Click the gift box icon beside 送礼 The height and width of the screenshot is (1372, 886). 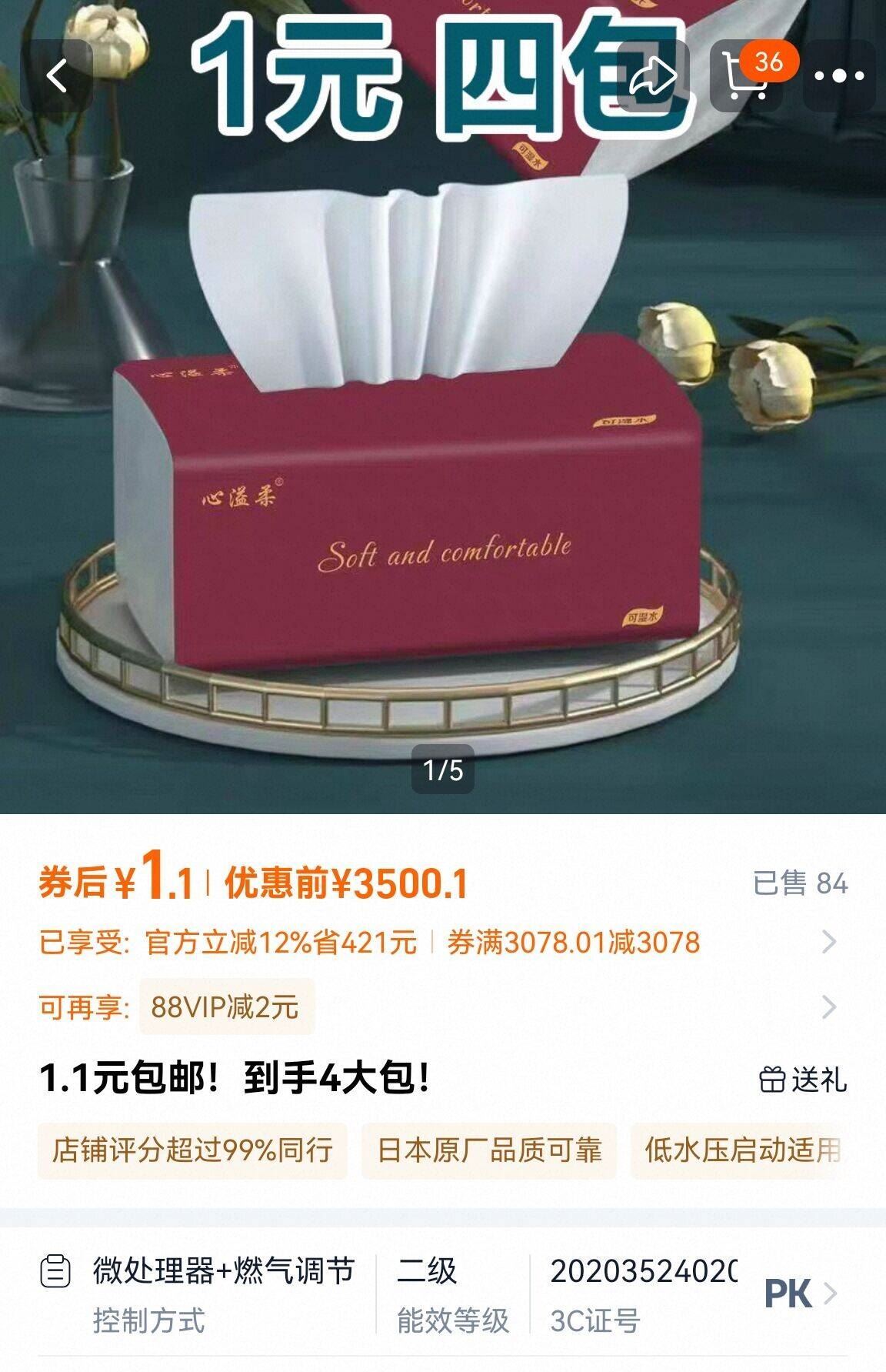771,1080
